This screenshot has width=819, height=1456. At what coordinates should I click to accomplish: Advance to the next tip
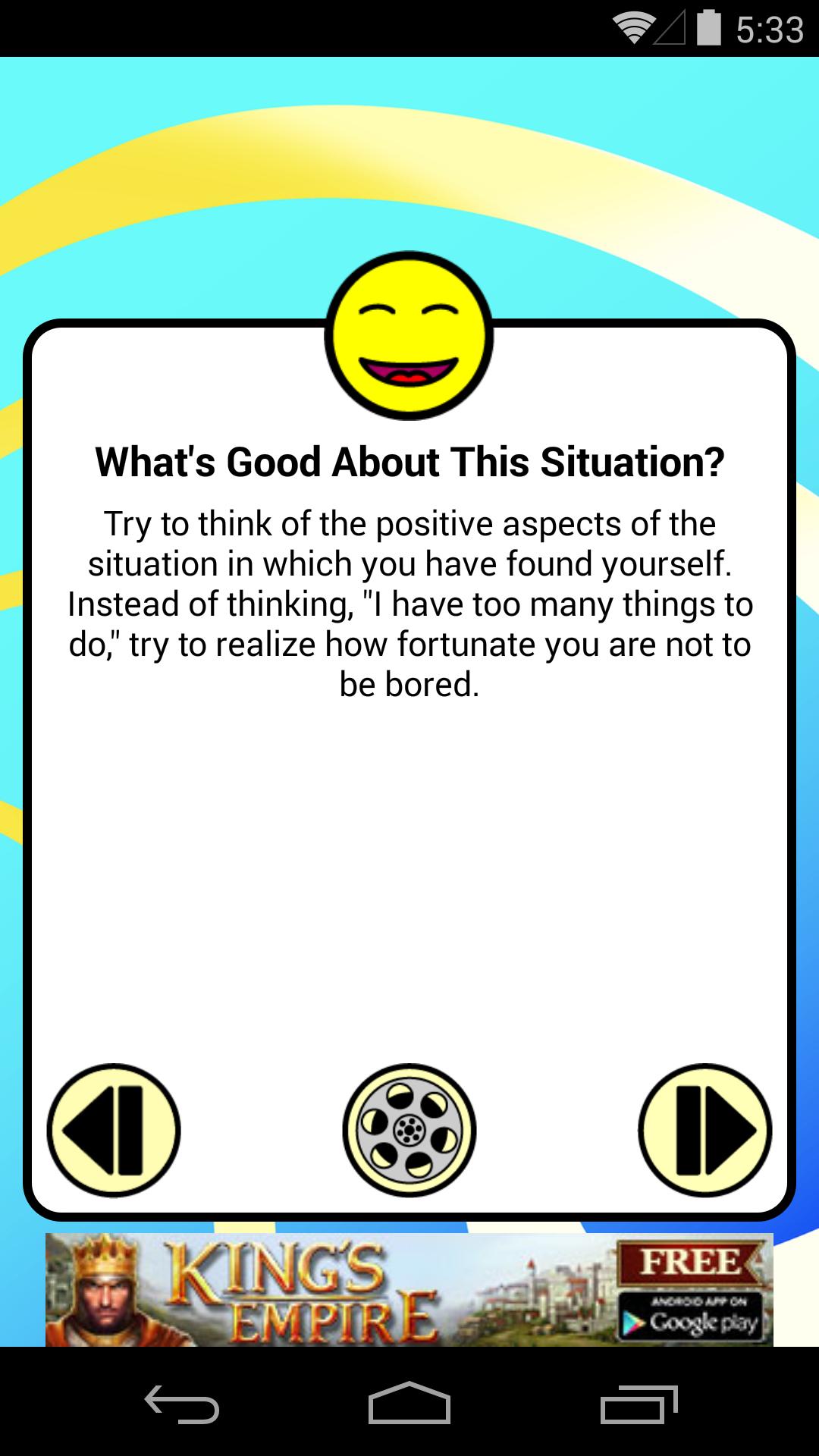(x=704, y=1130)
